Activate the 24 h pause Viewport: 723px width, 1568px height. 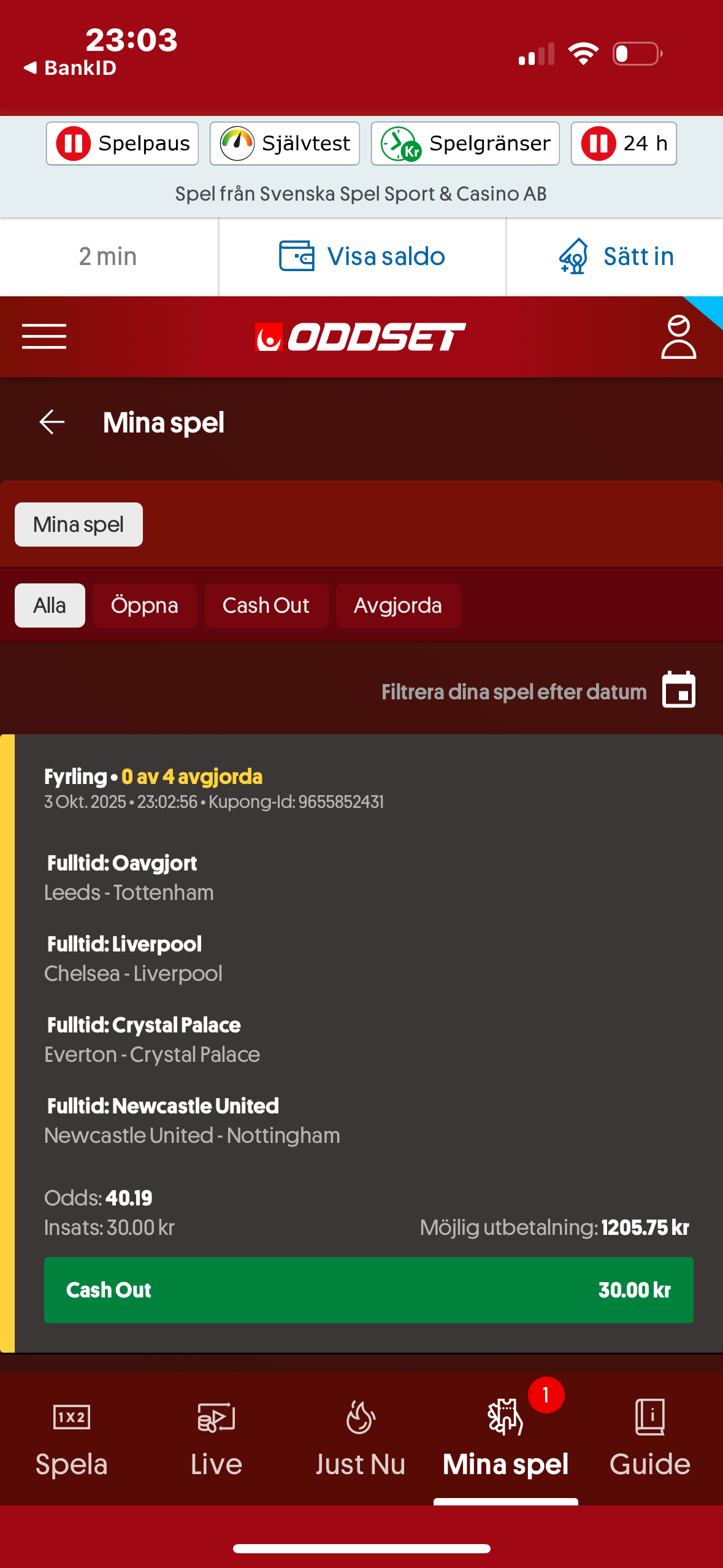pos(624,144)
